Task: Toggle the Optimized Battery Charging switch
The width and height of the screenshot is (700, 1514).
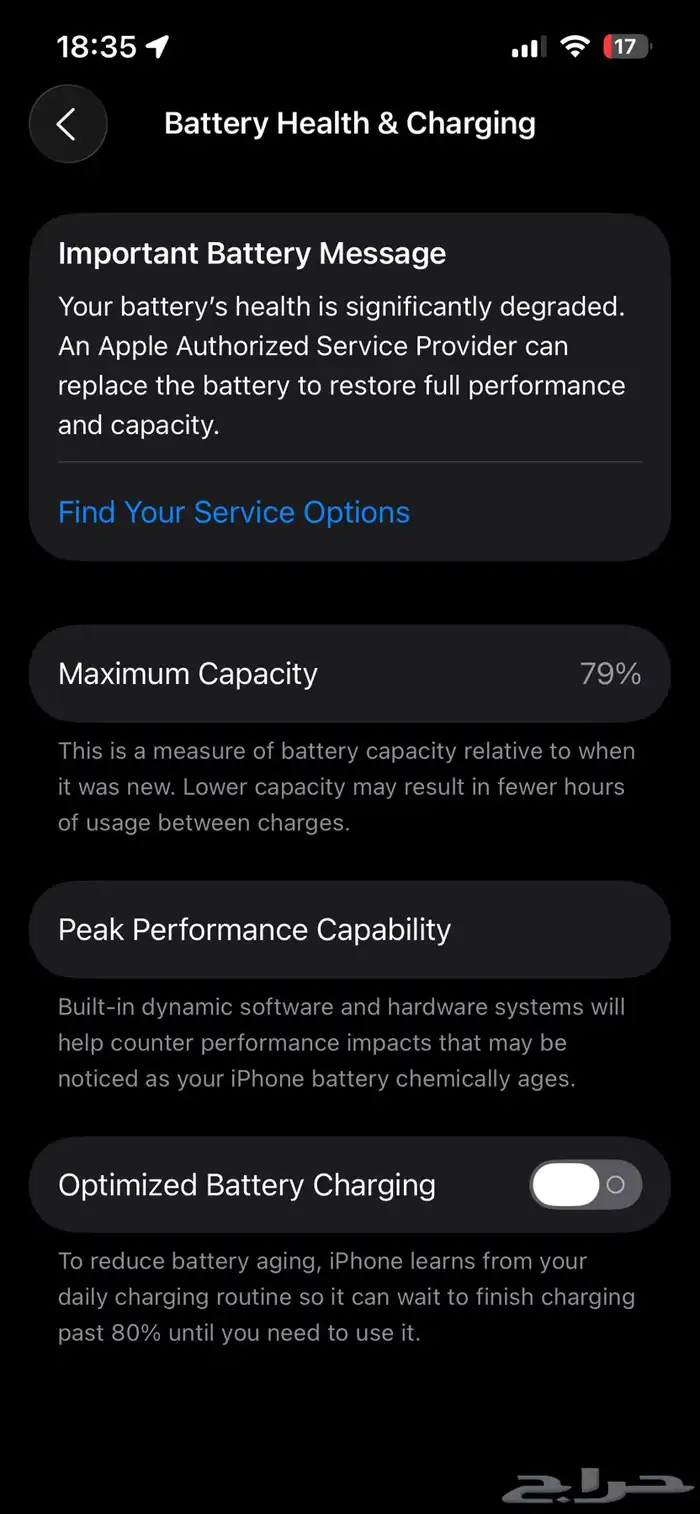Action: 586,1185
